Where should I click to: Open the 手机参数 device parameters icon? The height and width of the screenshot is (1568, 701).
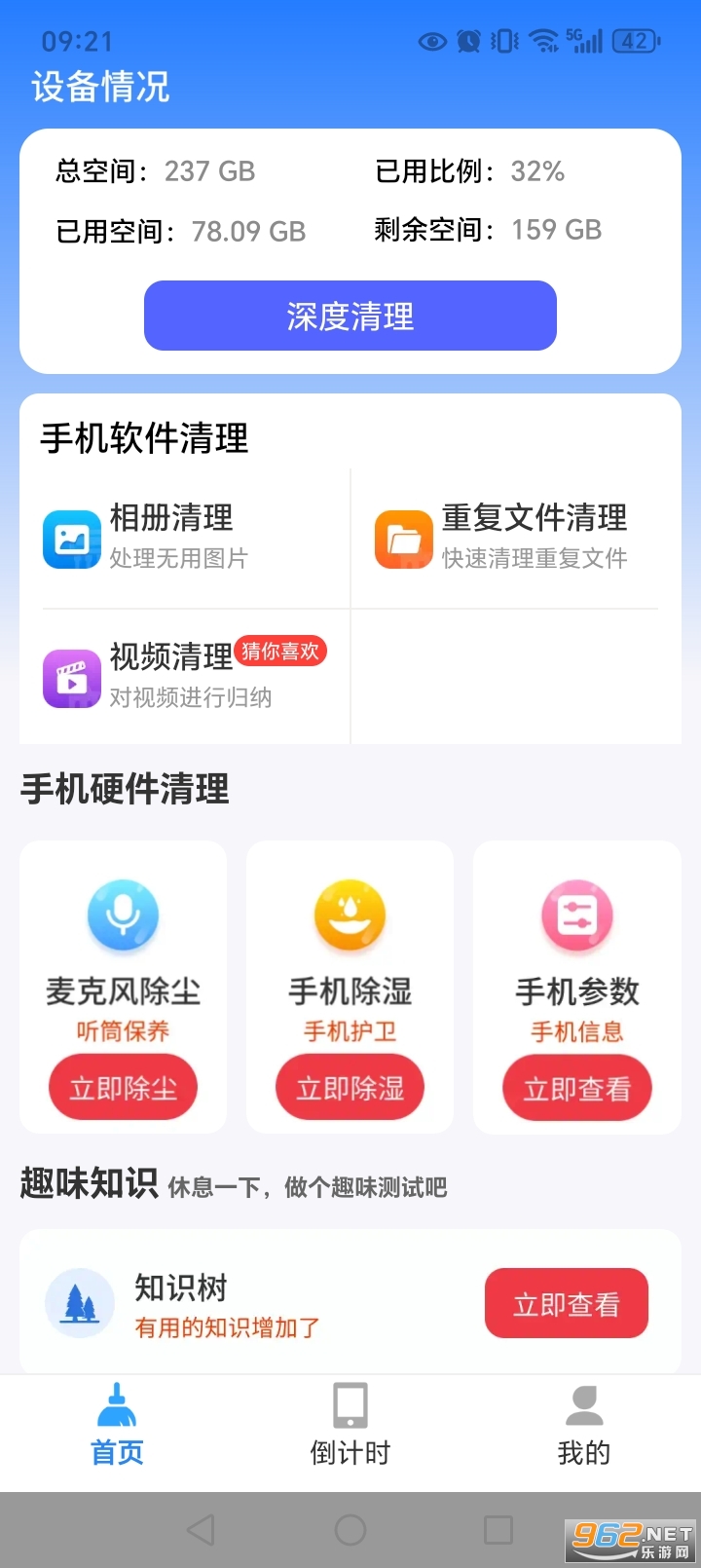(x=576, y=915)
